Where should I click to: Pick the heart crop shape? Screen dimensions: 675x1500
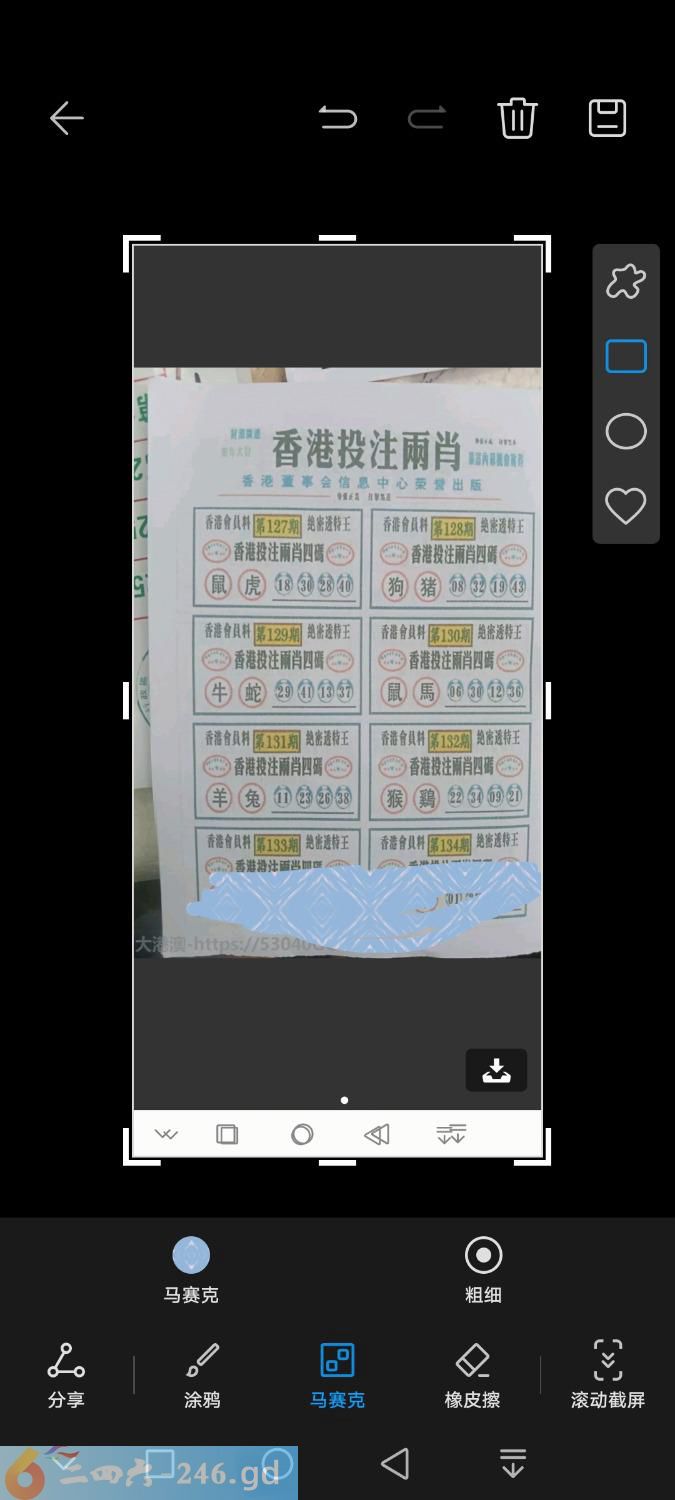(x=626, y=507)
